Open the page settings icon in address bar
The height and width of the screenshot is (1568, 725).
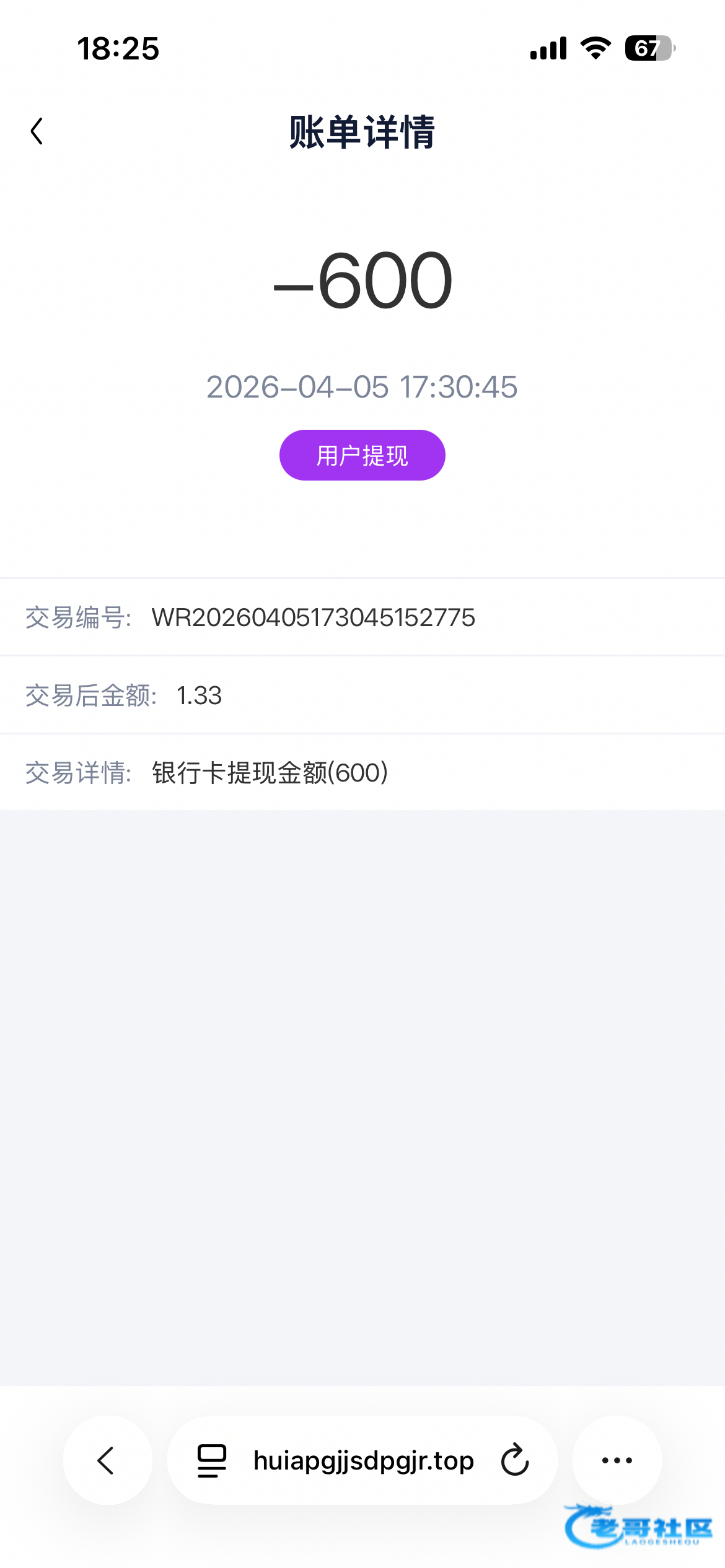(x=211, y=1460)
